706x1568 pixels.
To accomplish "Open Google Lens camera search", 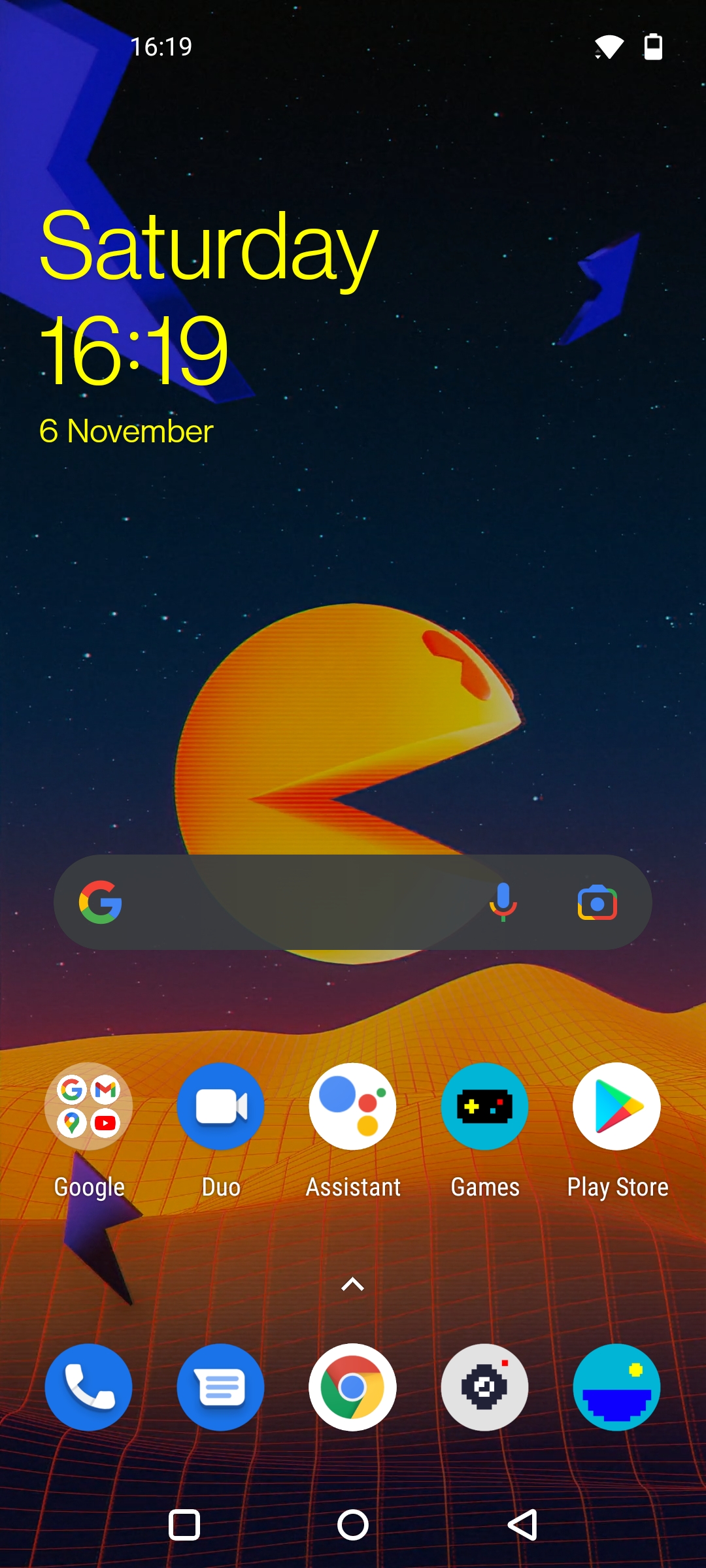I will pyautogui.click(x=597, y=903).
